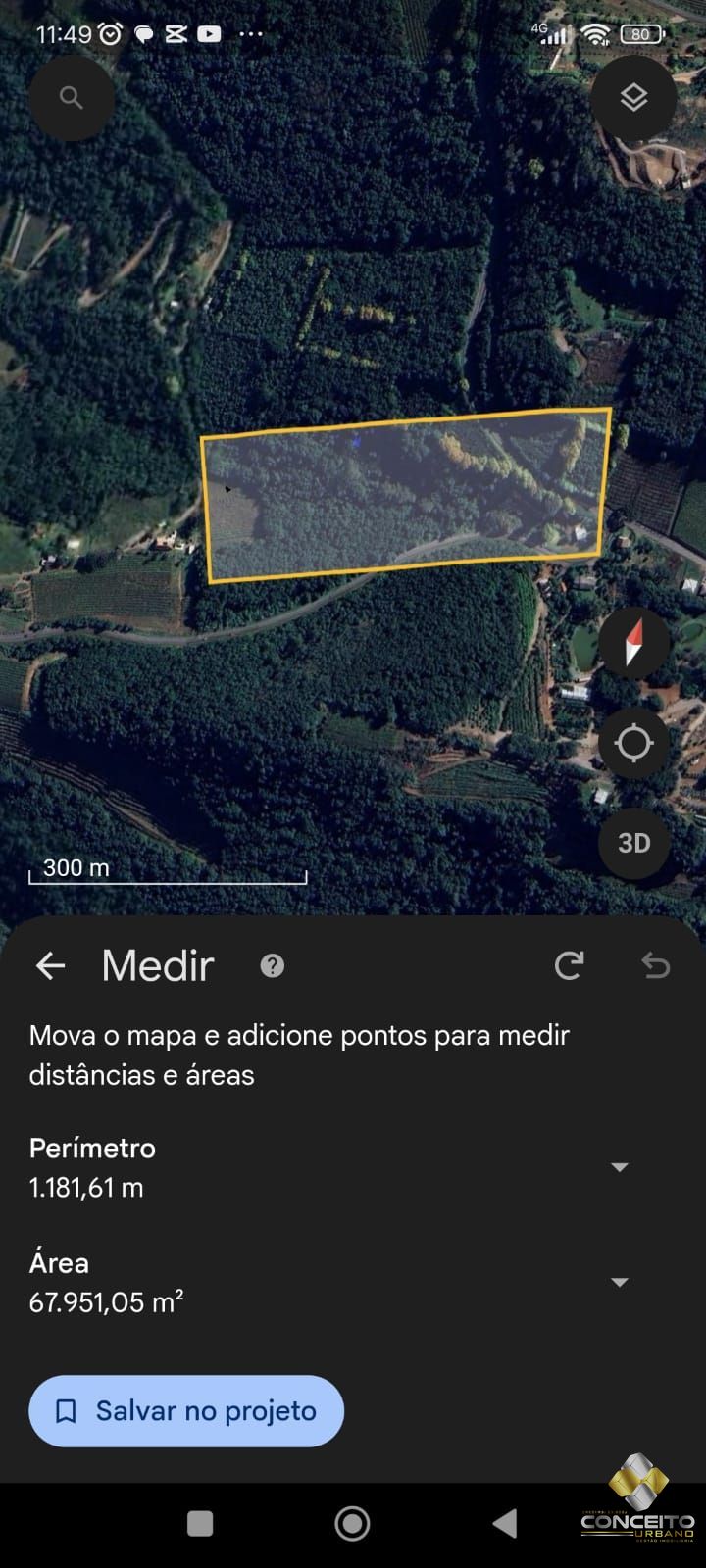Switch to 3D view
This screenshot has width=706, height=1568.
[x=633, y=843]
